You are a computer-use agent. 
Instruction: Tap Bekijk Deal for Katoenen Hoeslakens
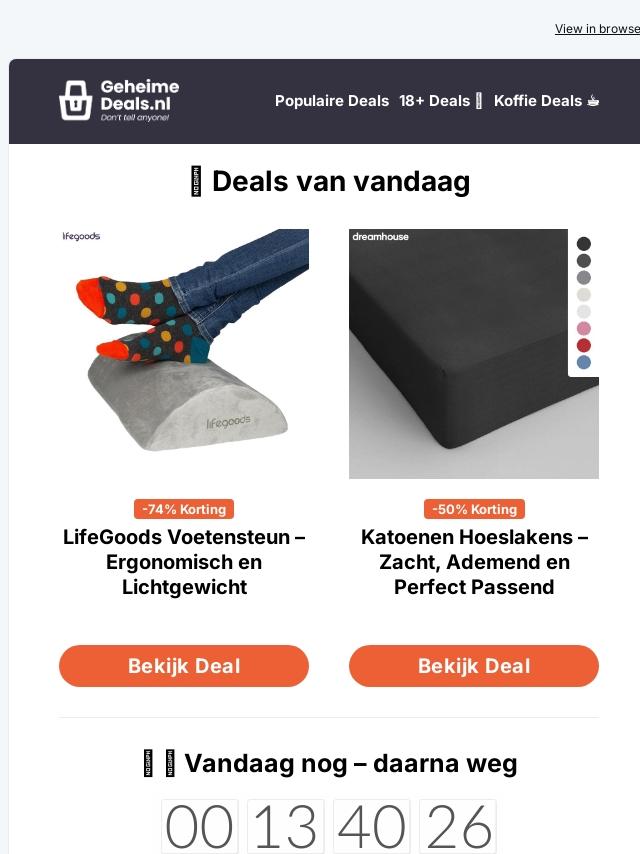click(x=474, y=666)
